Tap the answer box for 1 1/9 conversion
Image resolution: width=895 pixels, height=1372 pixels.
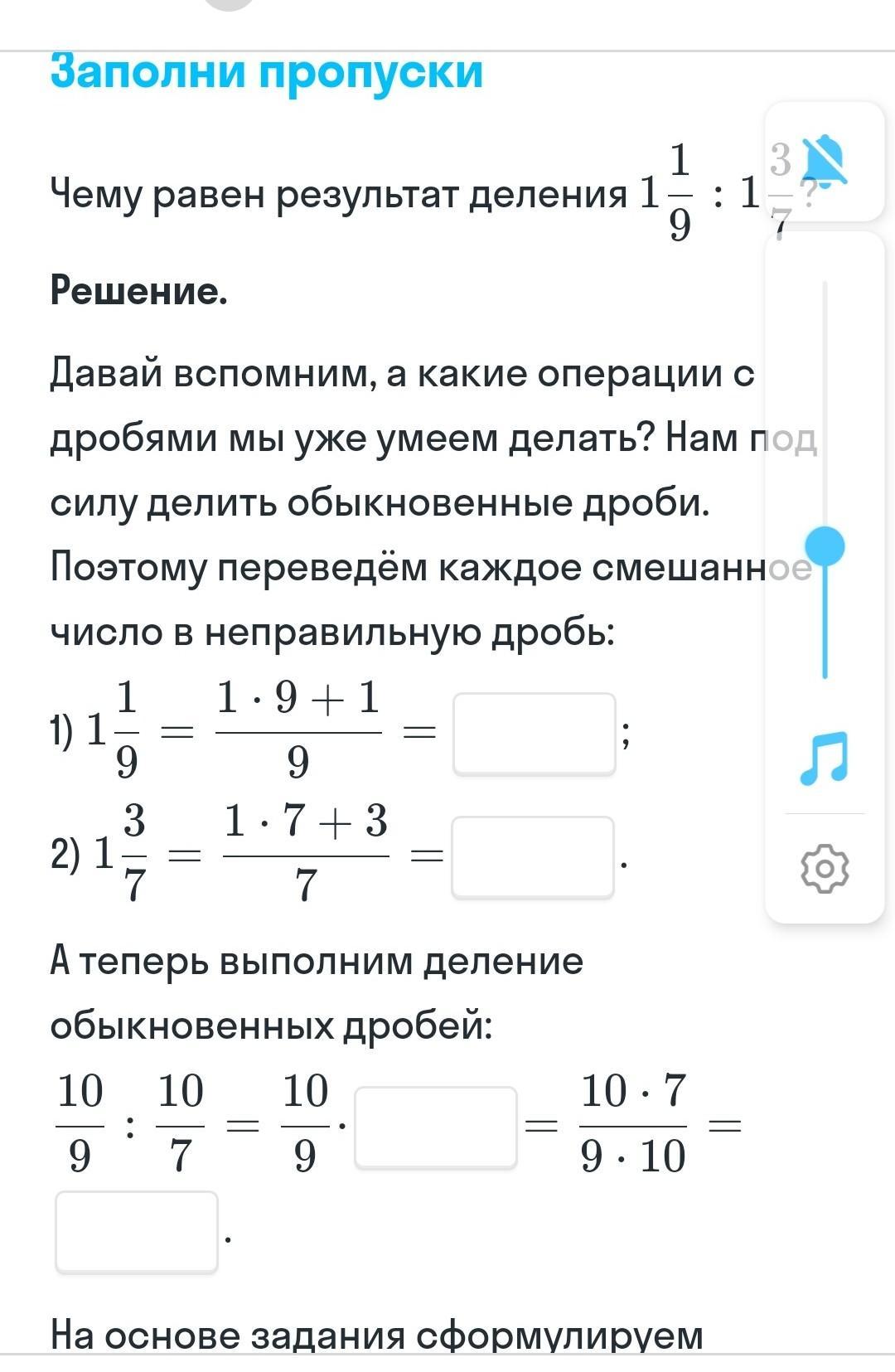pyautogui.click(x=534, y=734)
